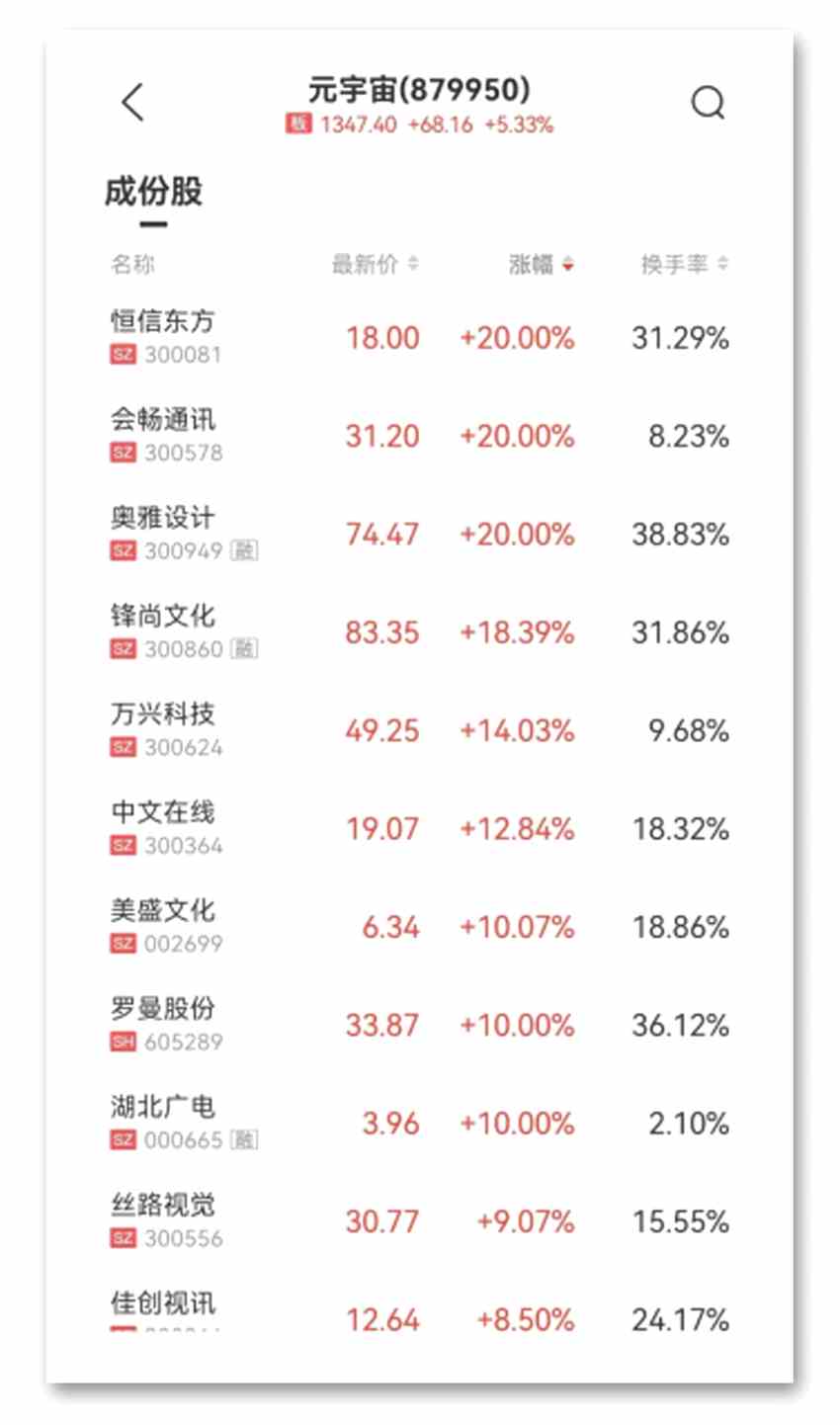Sort the list by 涨幅

(541, 264)
